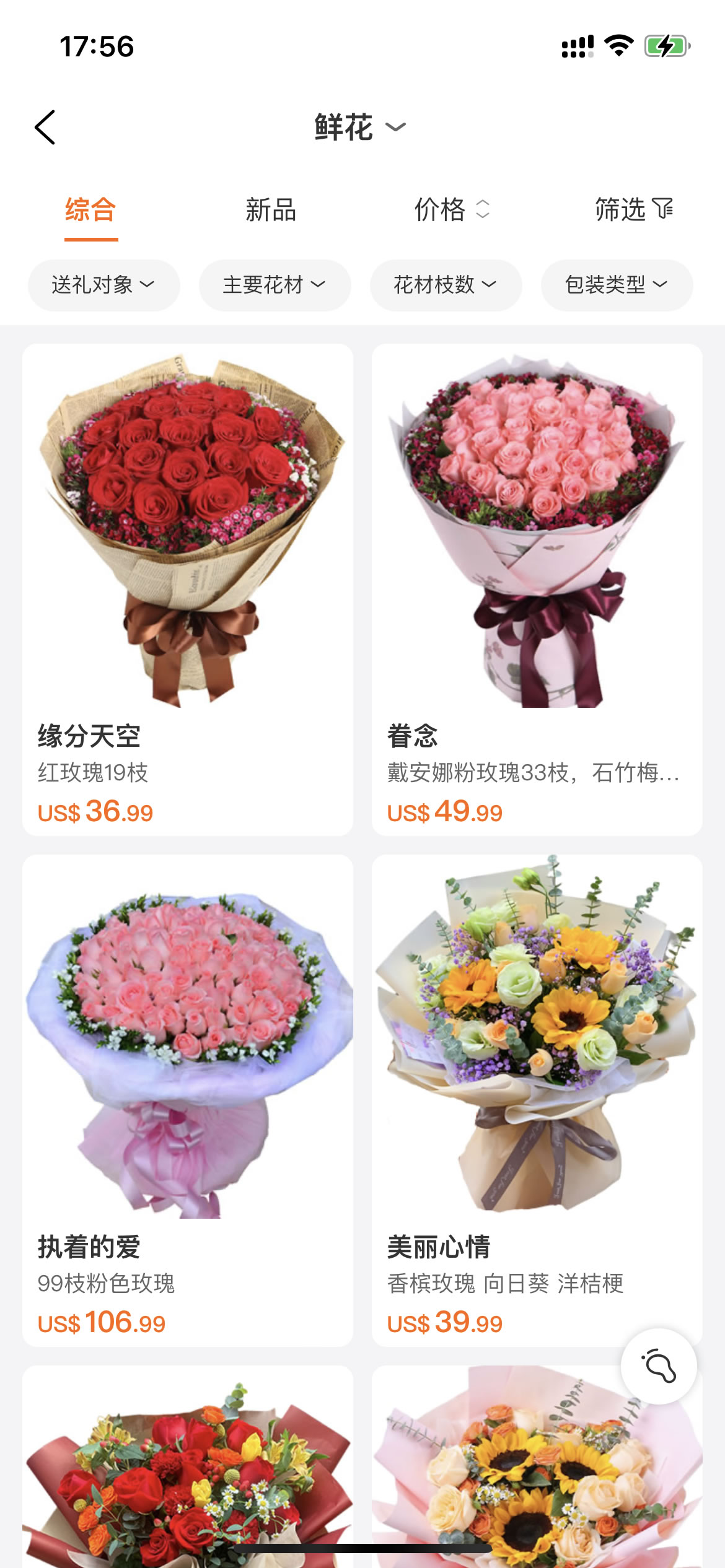Go back to the previous page

[x=45, y=128]
